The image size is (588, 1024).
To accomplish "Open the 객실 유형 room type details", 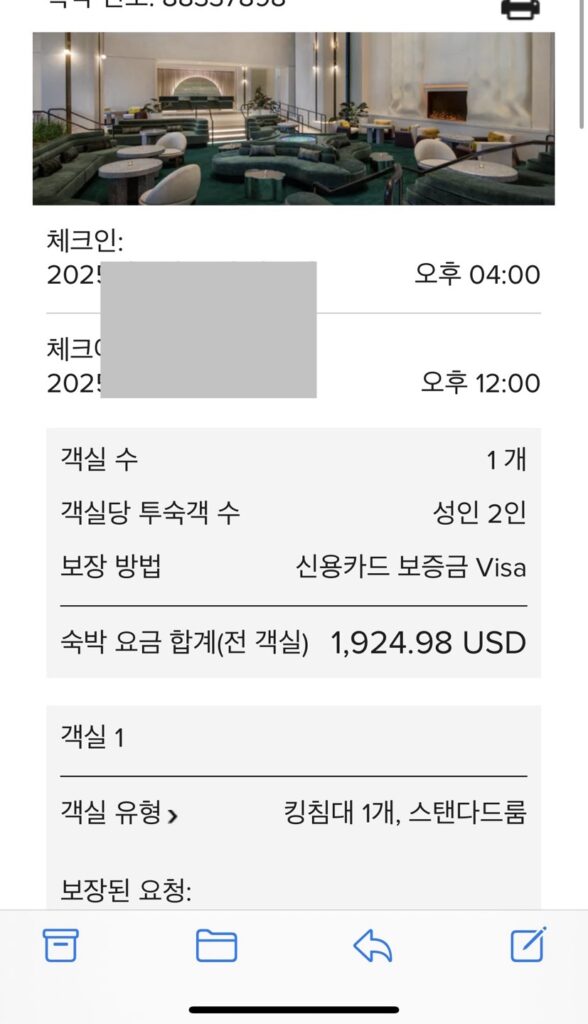I will coord(120,813).
